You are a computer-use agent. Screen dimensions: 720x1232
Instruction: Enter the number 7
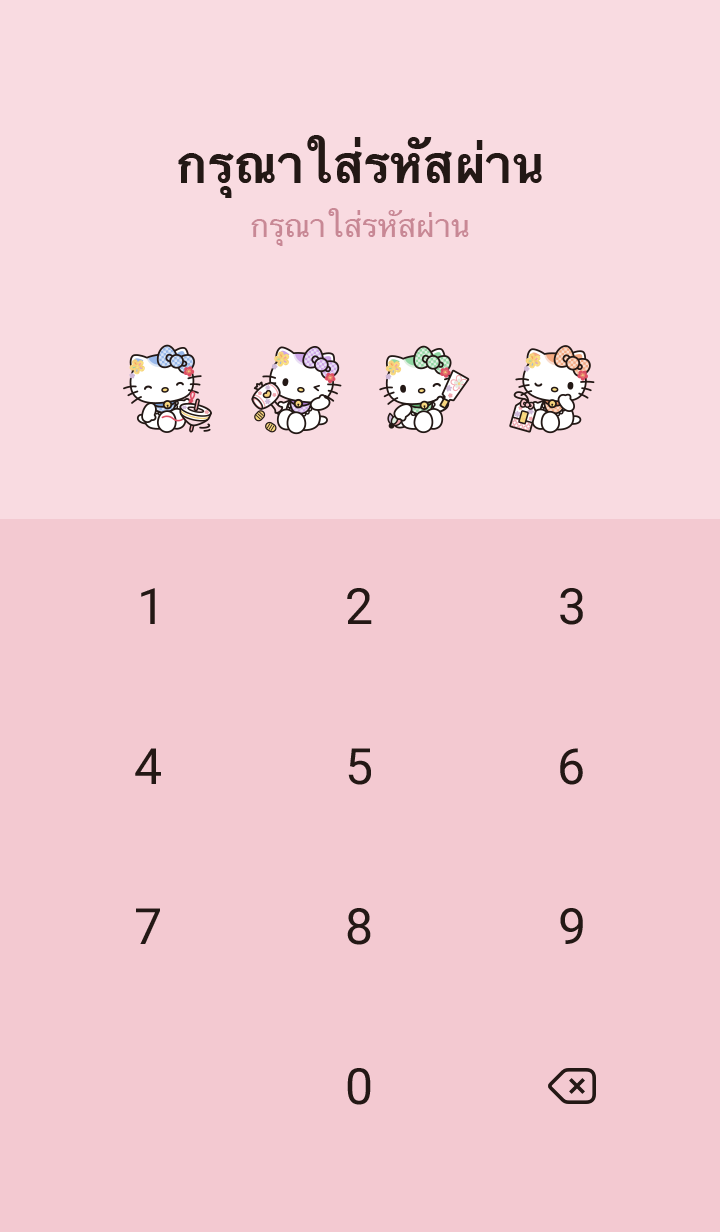[148, 927]
